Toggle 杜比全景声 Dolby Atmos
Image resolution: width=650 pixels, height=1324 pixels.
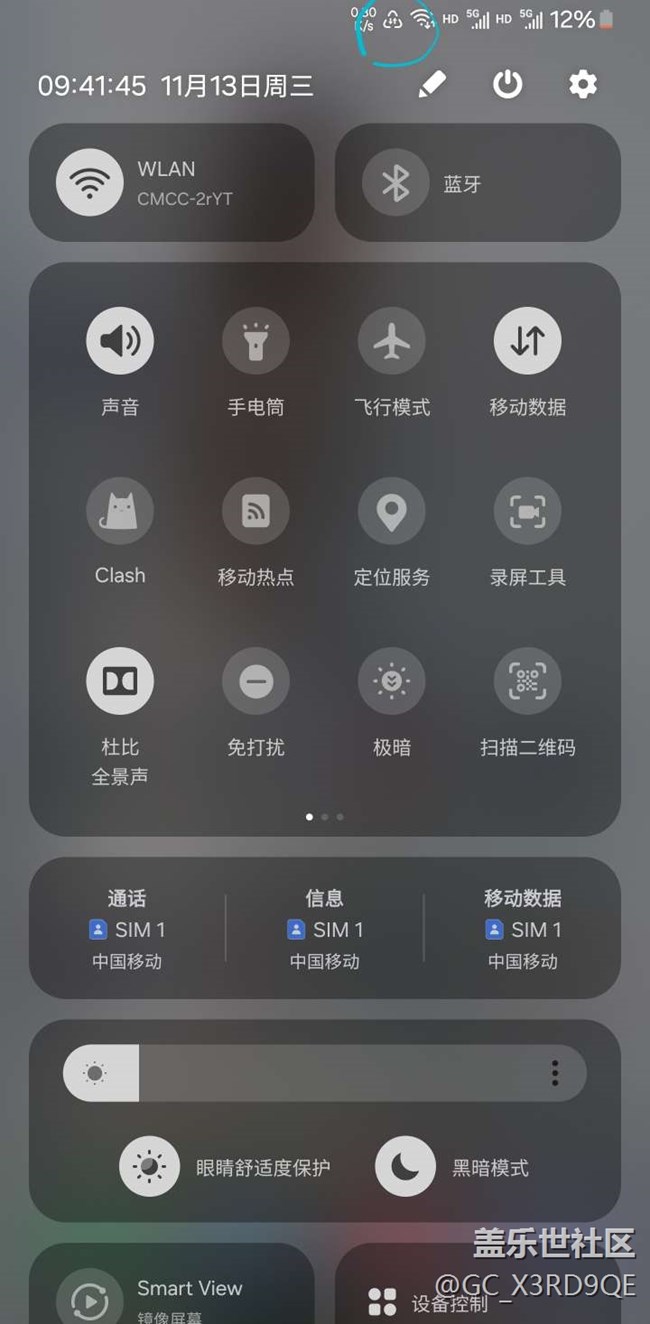click(x=120, y=682)
